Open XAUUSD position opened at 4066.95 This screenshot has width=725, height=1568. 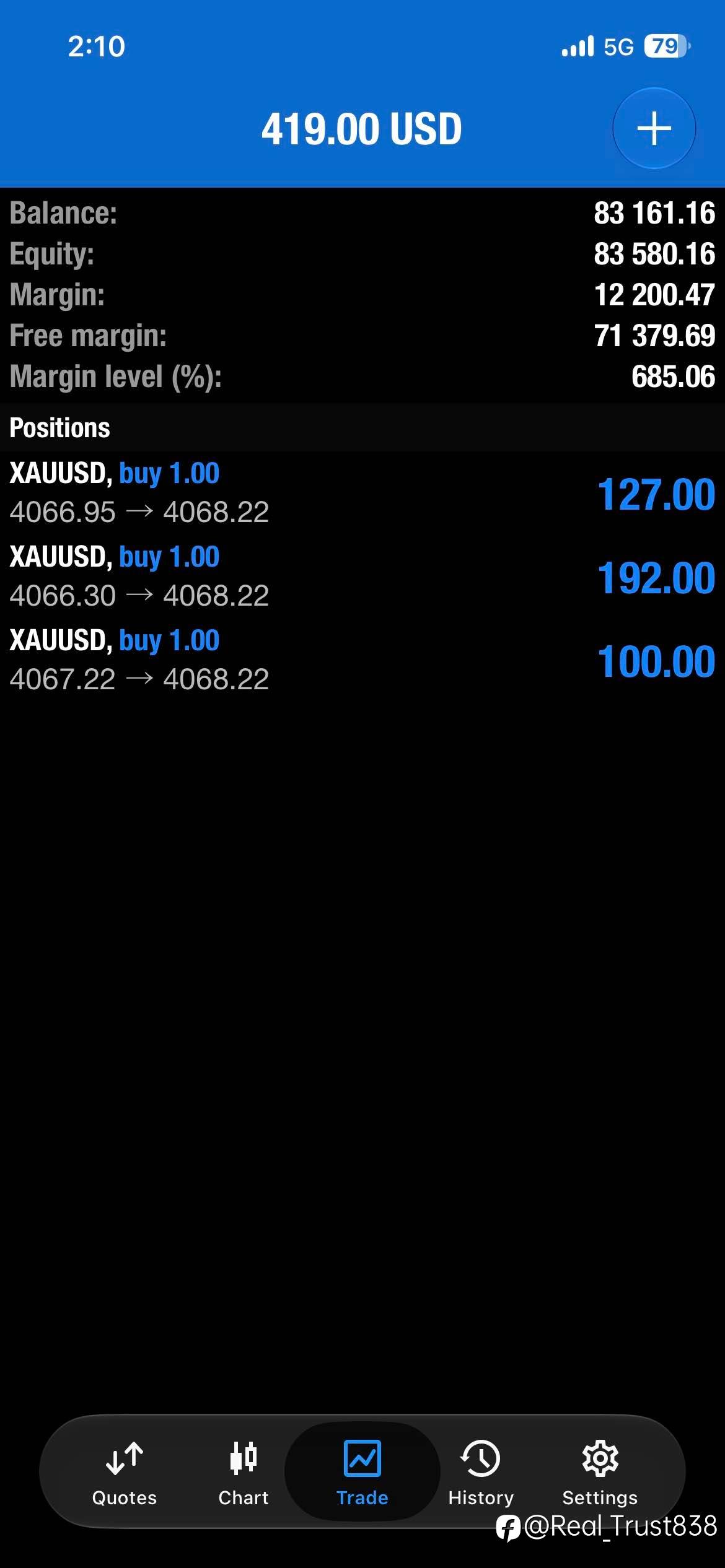tap(362, 493)
